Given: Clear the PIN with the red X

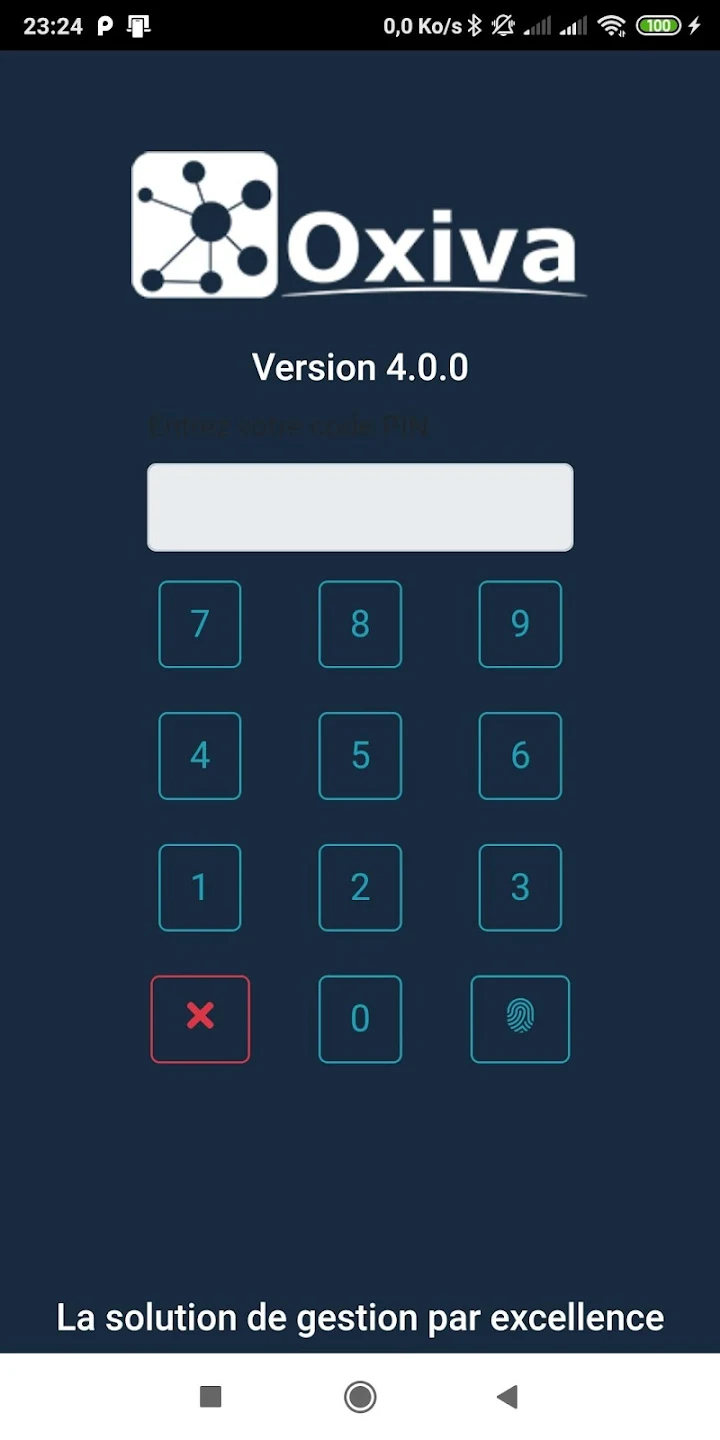Looking at the screenshot, I should (x=200, y=1019).
